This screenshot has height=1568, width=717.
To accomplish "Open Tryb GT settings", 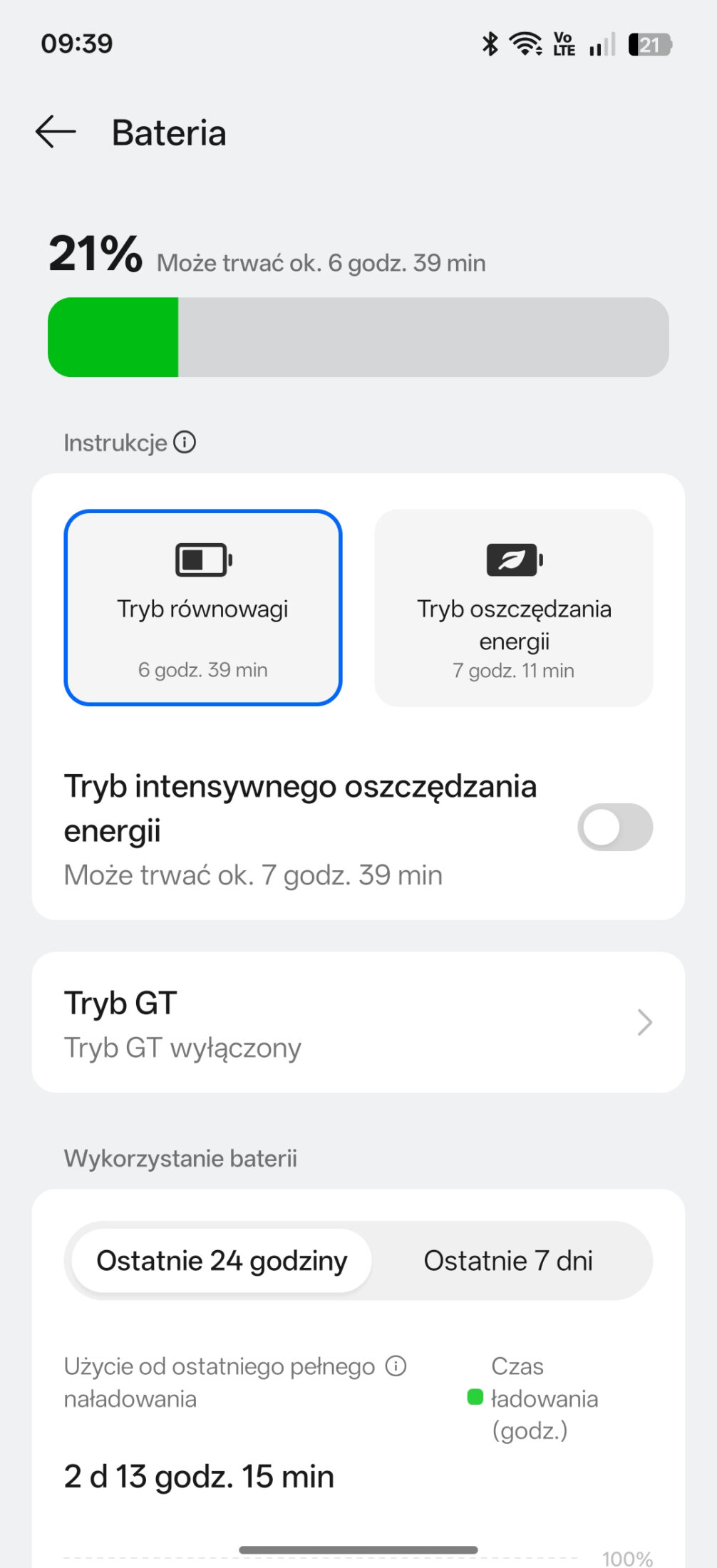I will pos(358,1022).
